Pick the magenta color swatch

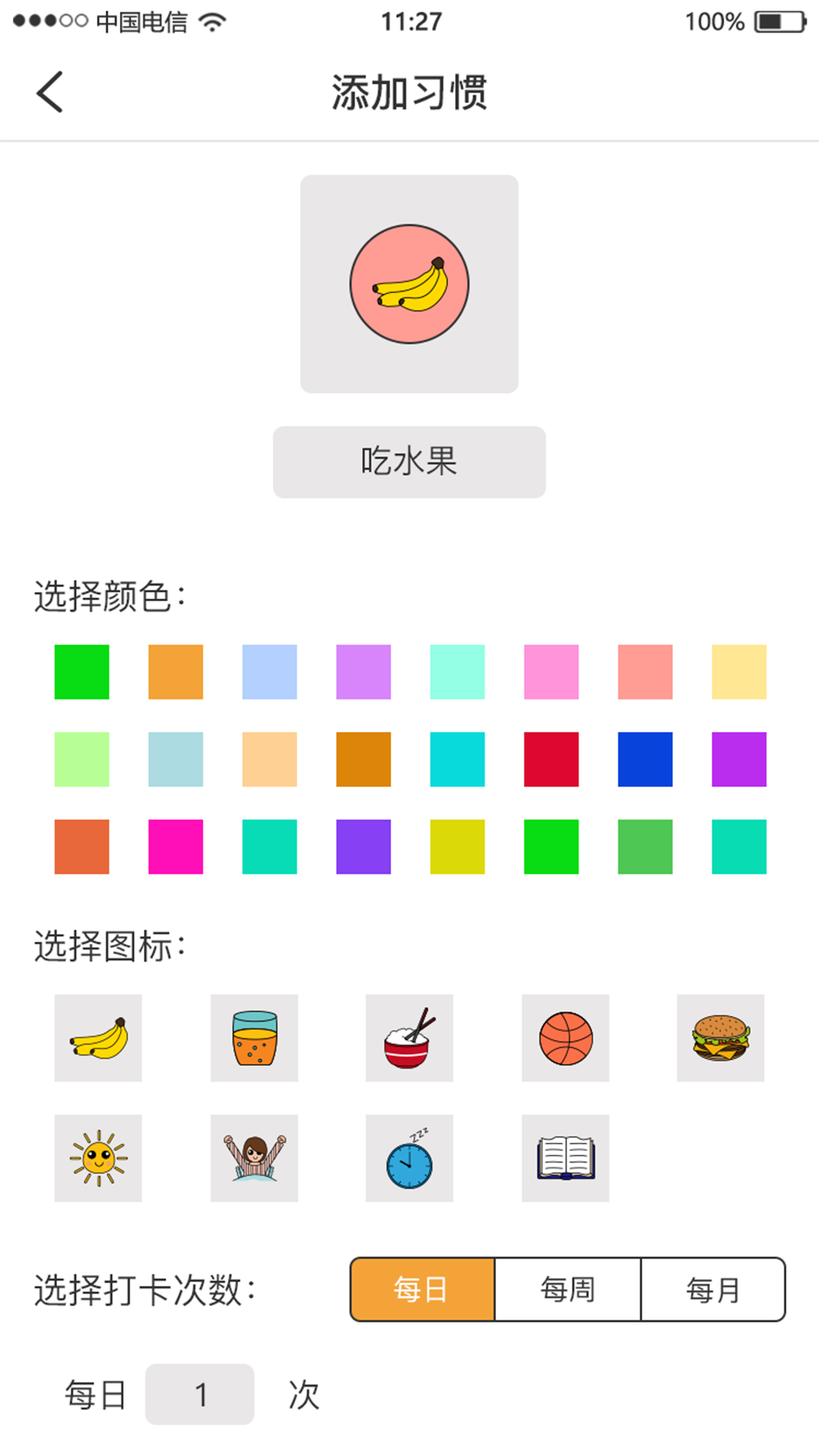coord(176,847)
